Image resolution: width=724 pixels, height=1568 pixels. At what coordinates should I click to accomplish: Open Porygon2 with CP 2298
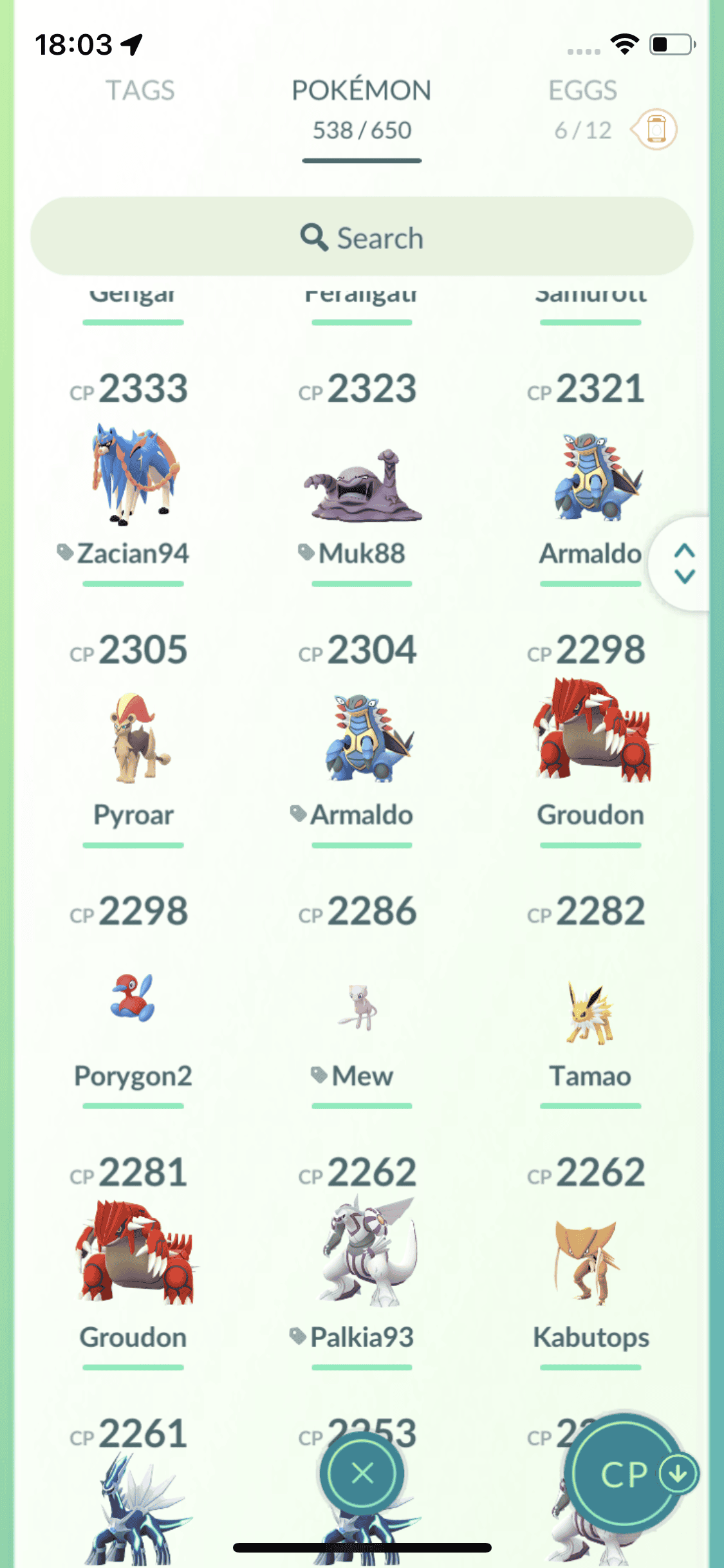pos(134,998)
